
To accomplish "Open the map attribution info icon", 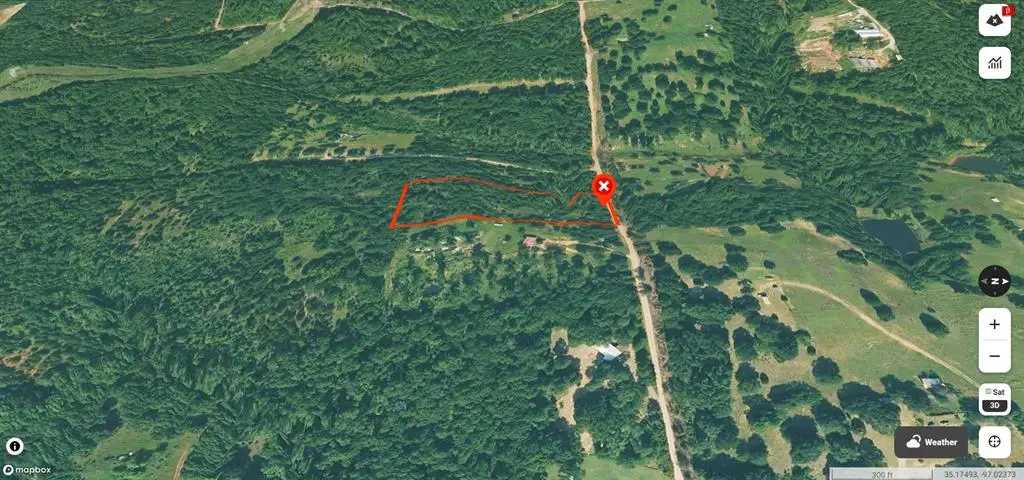I will [x=15, y=447].
